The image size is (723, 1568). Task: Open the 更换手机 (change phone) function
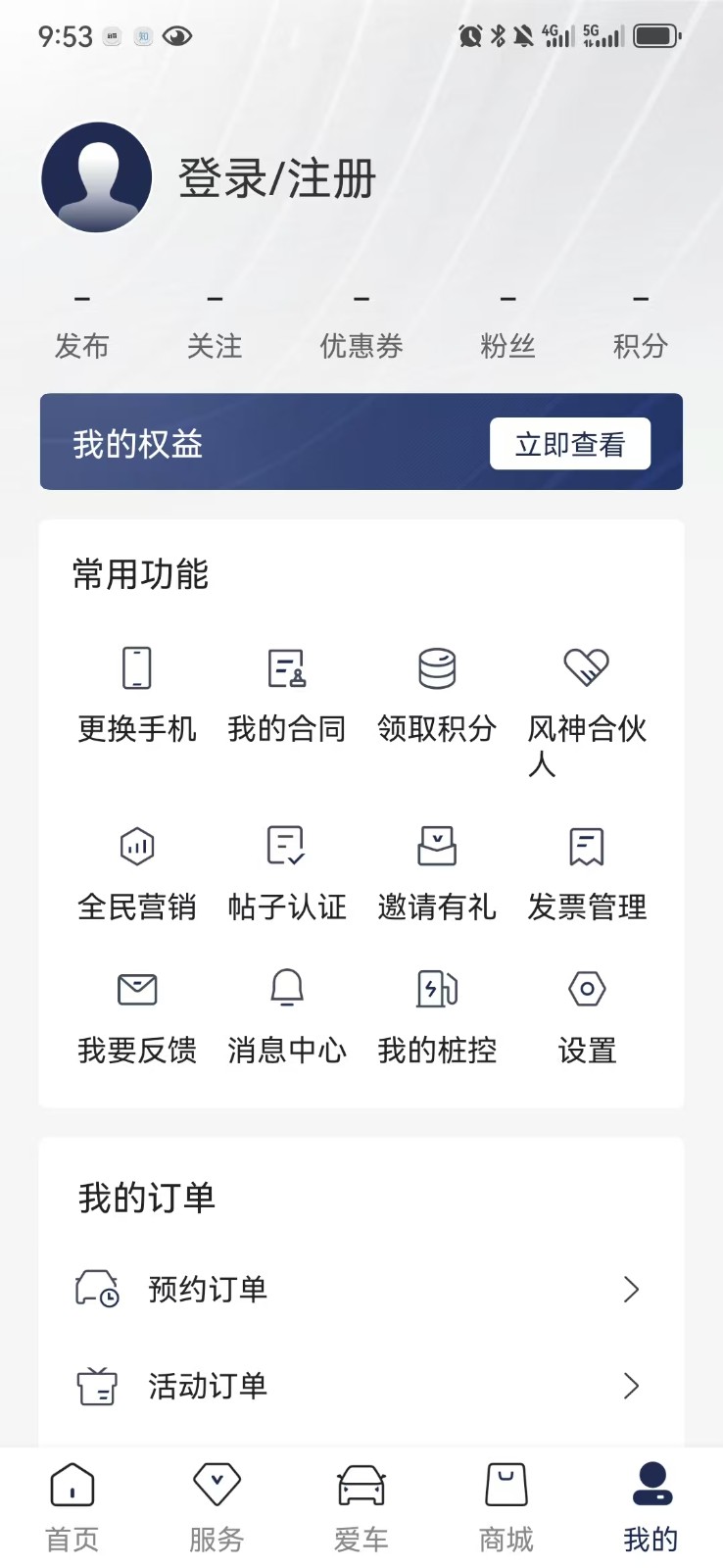click(136, 691)
